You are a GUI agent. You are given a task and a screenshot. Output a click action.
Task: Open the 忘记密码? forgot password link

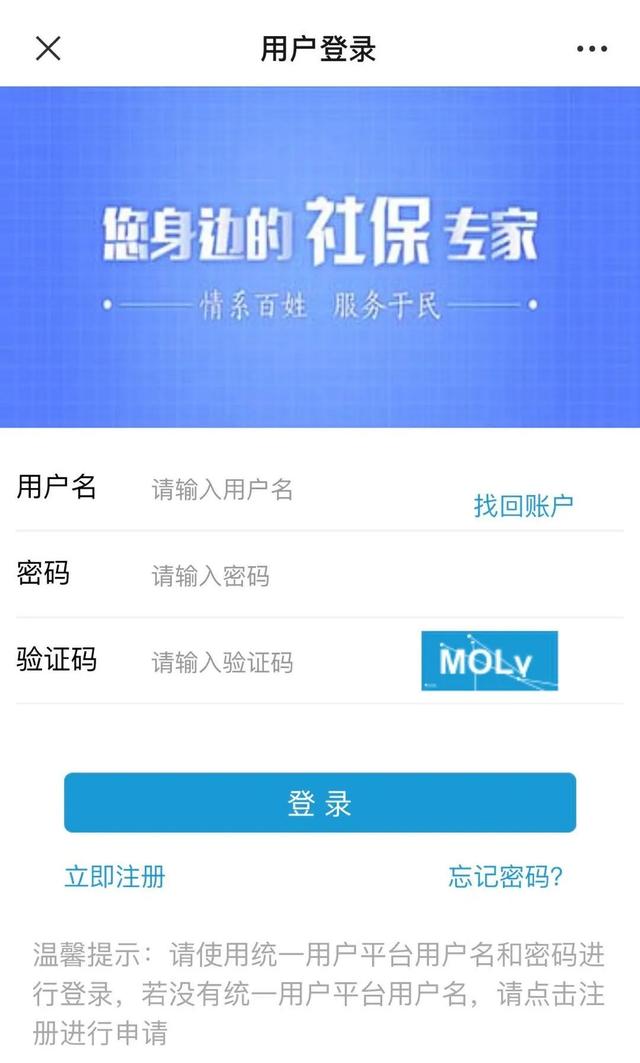(506, 878)
